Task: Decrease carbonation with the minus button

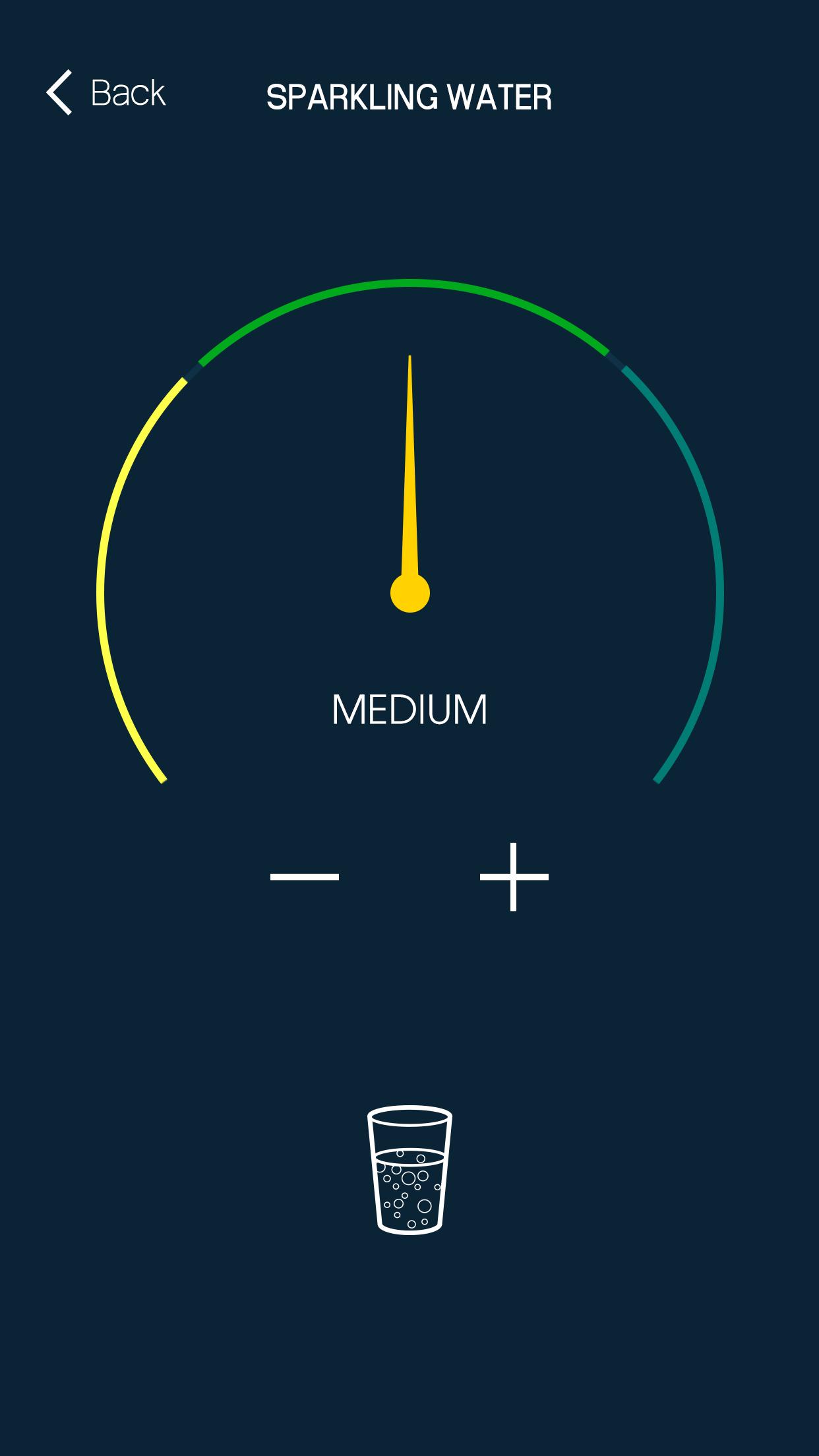Action: 305,876
